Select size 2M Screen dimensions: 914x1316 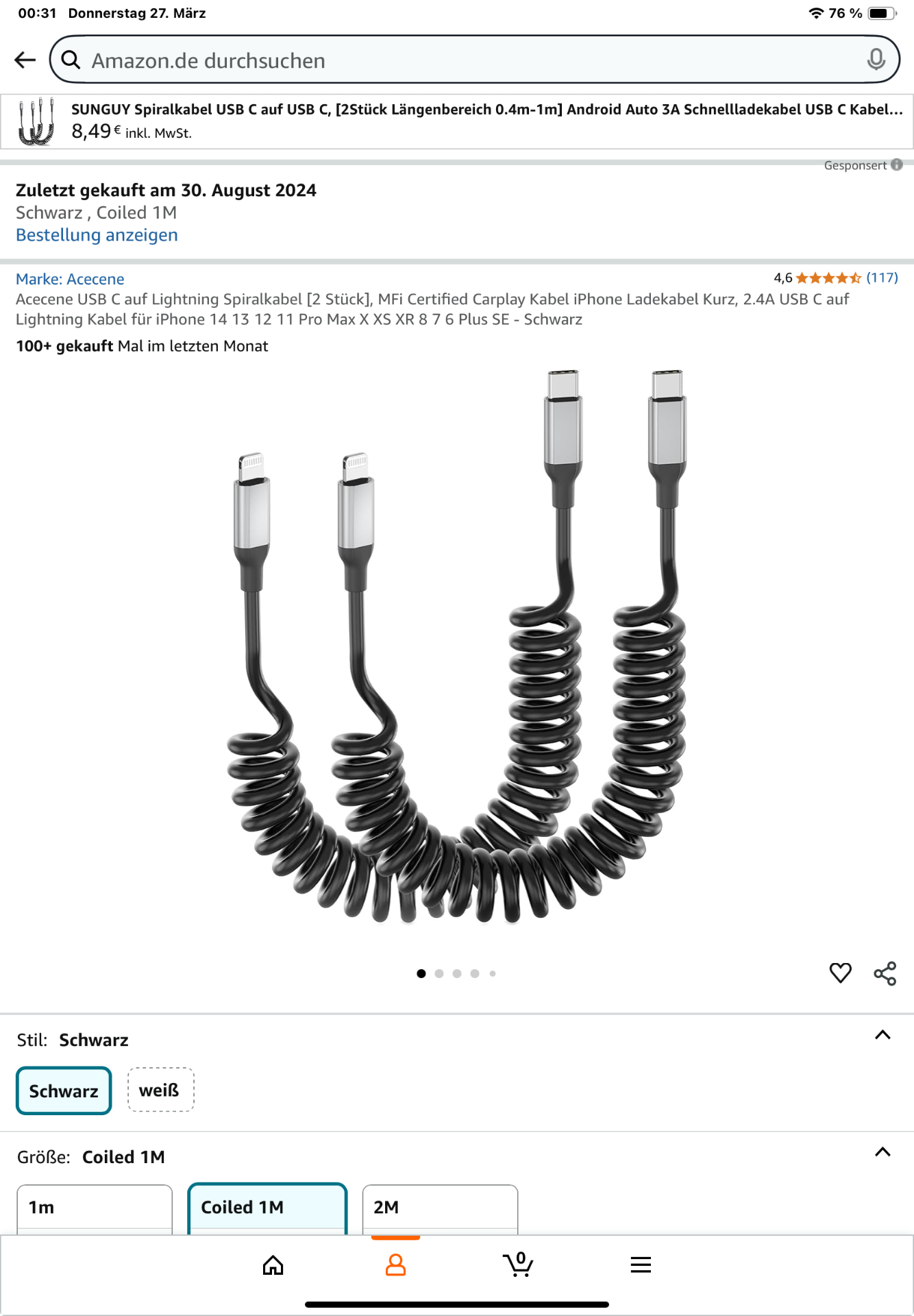click(440, 1208)
